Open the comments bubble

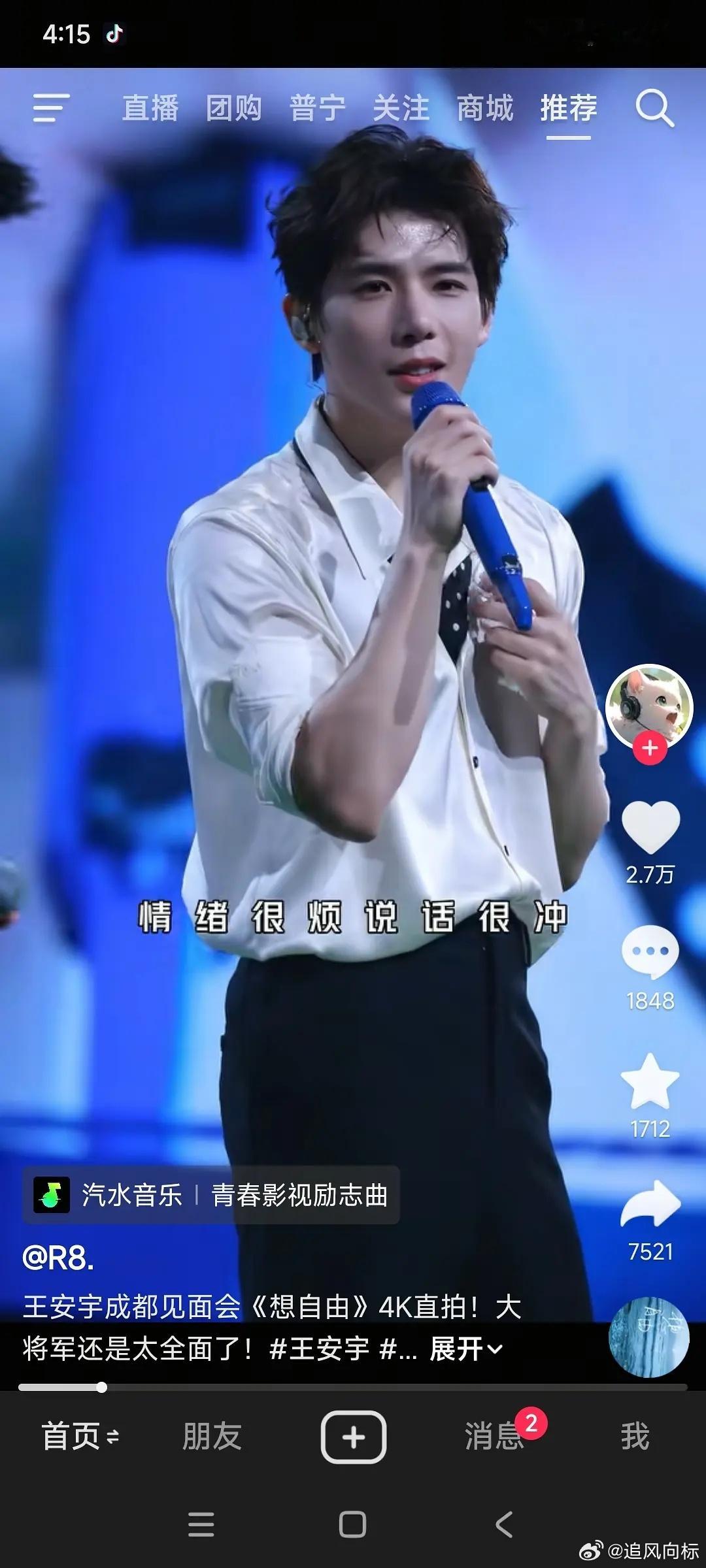click(x=650, y=952)
